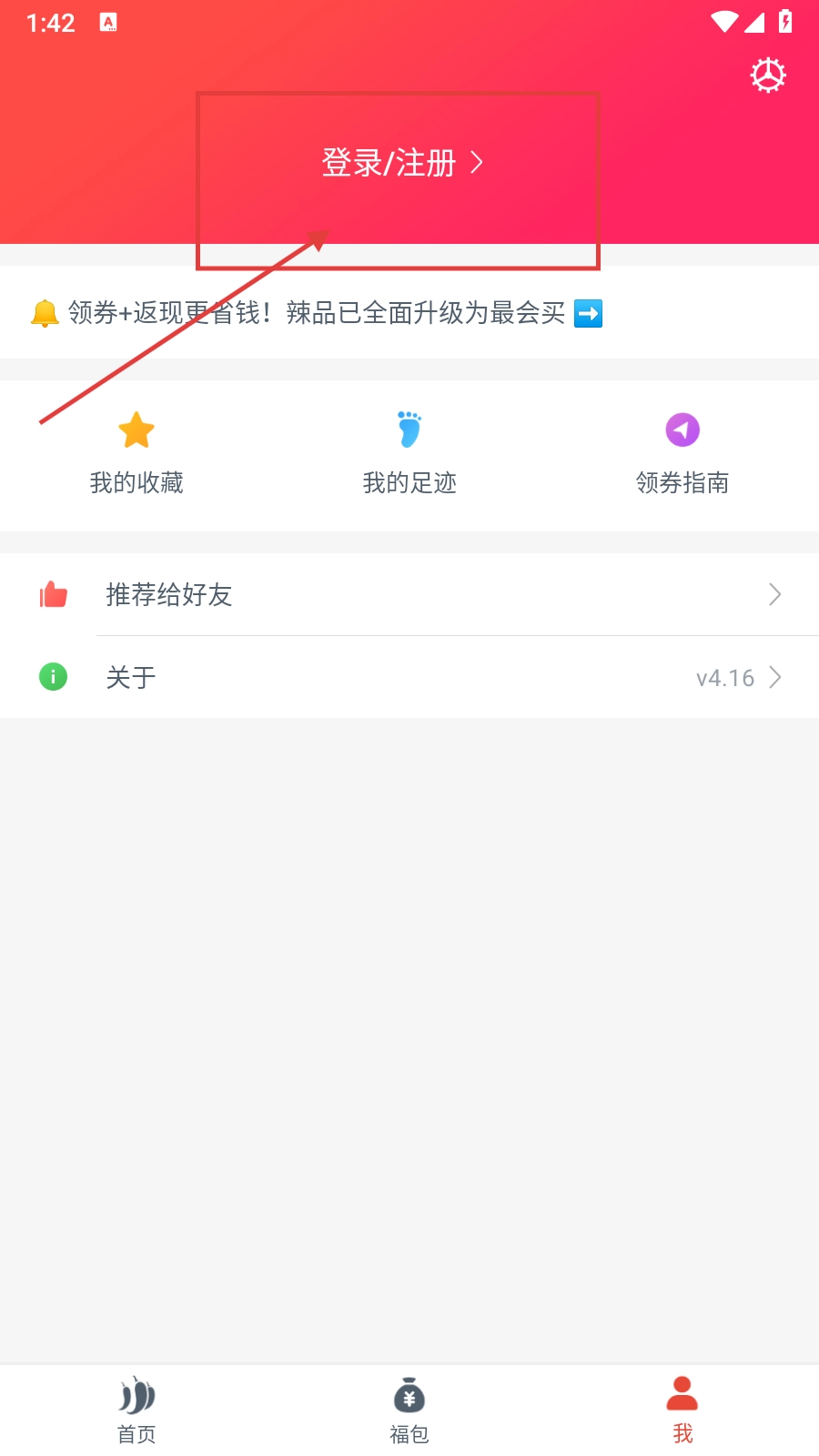Select 推荐给好友 row
The image size is (819, 1456).
point(409,594)
